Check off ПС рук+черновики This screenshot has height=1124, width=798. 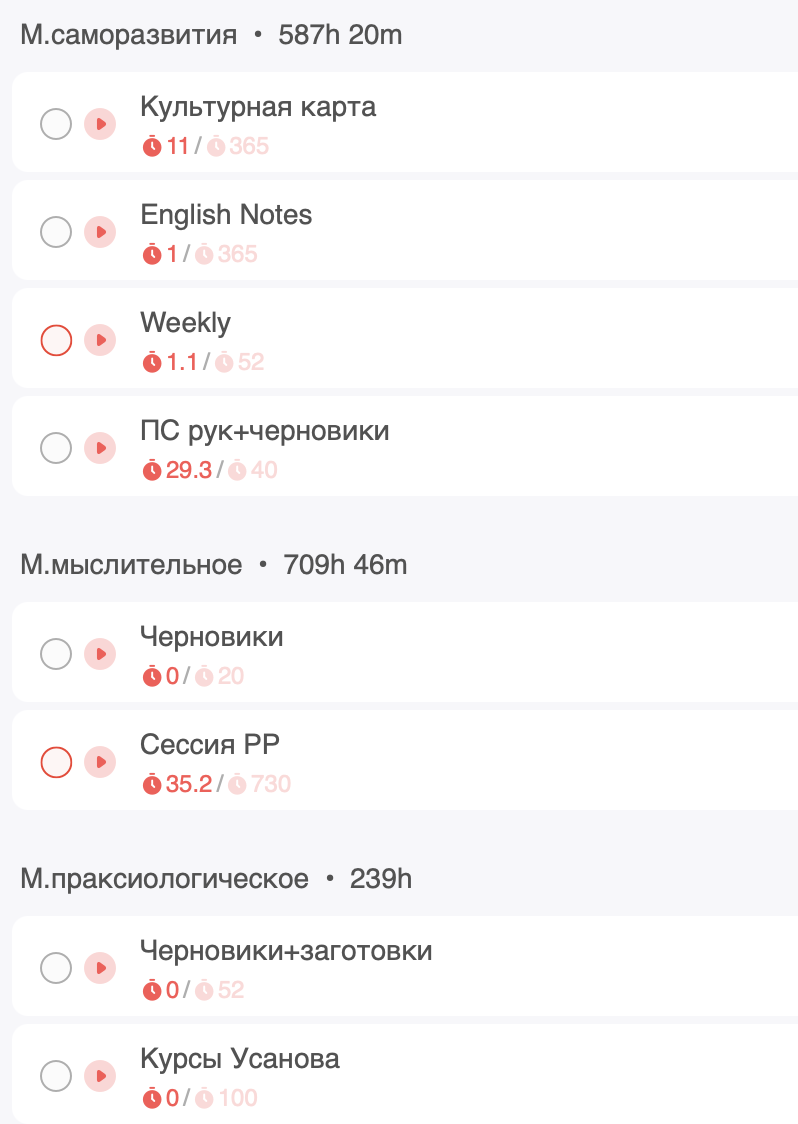click(x=56, y=448)
